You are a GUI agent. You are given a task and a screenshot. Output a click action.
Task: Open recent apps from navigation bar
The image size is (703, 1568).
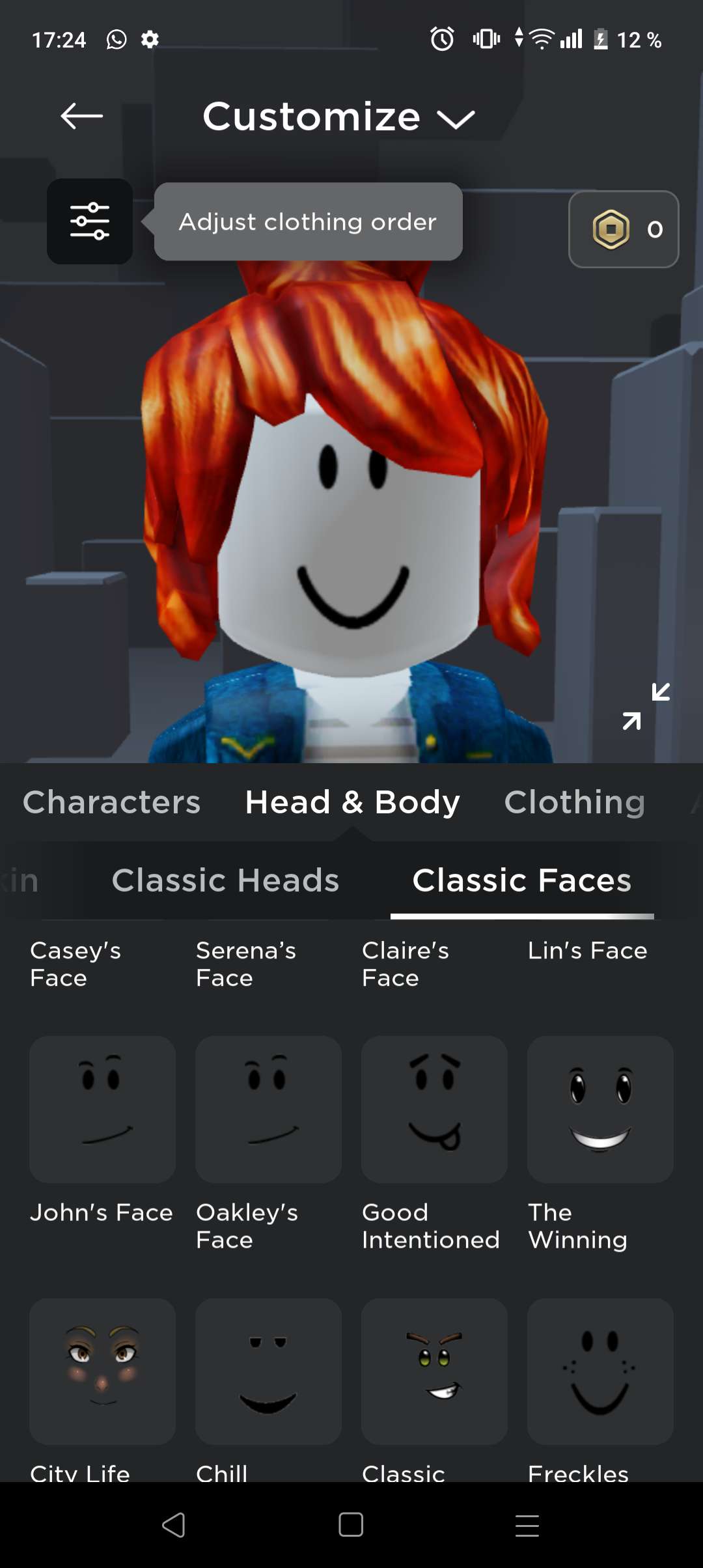[x=527, y=1524]
